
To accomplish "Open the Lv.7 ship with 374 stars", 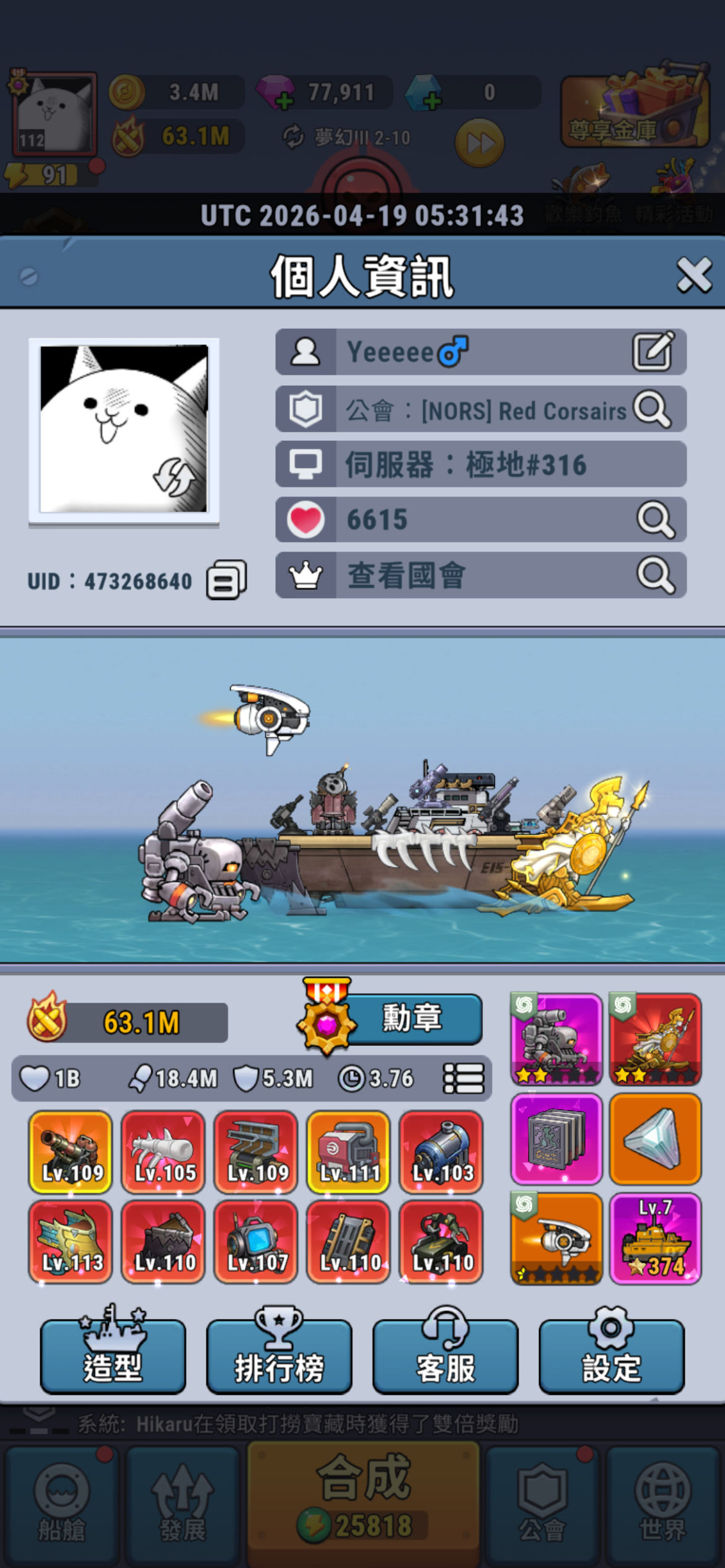I will (x=655, y=1239).
